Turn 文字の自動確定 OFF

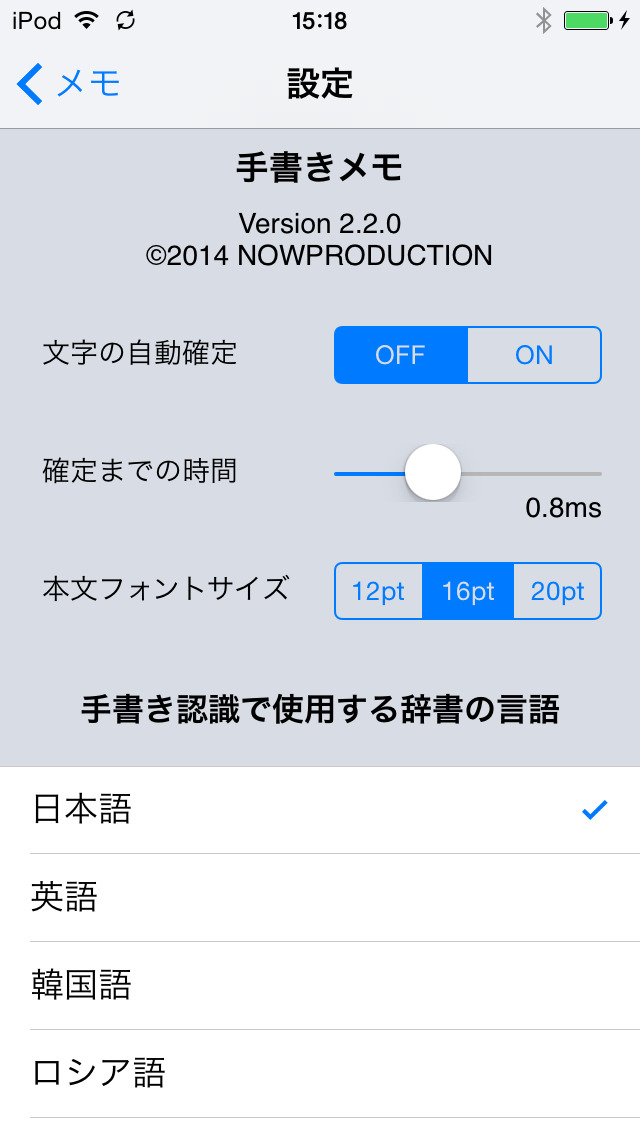pos(401,355)
